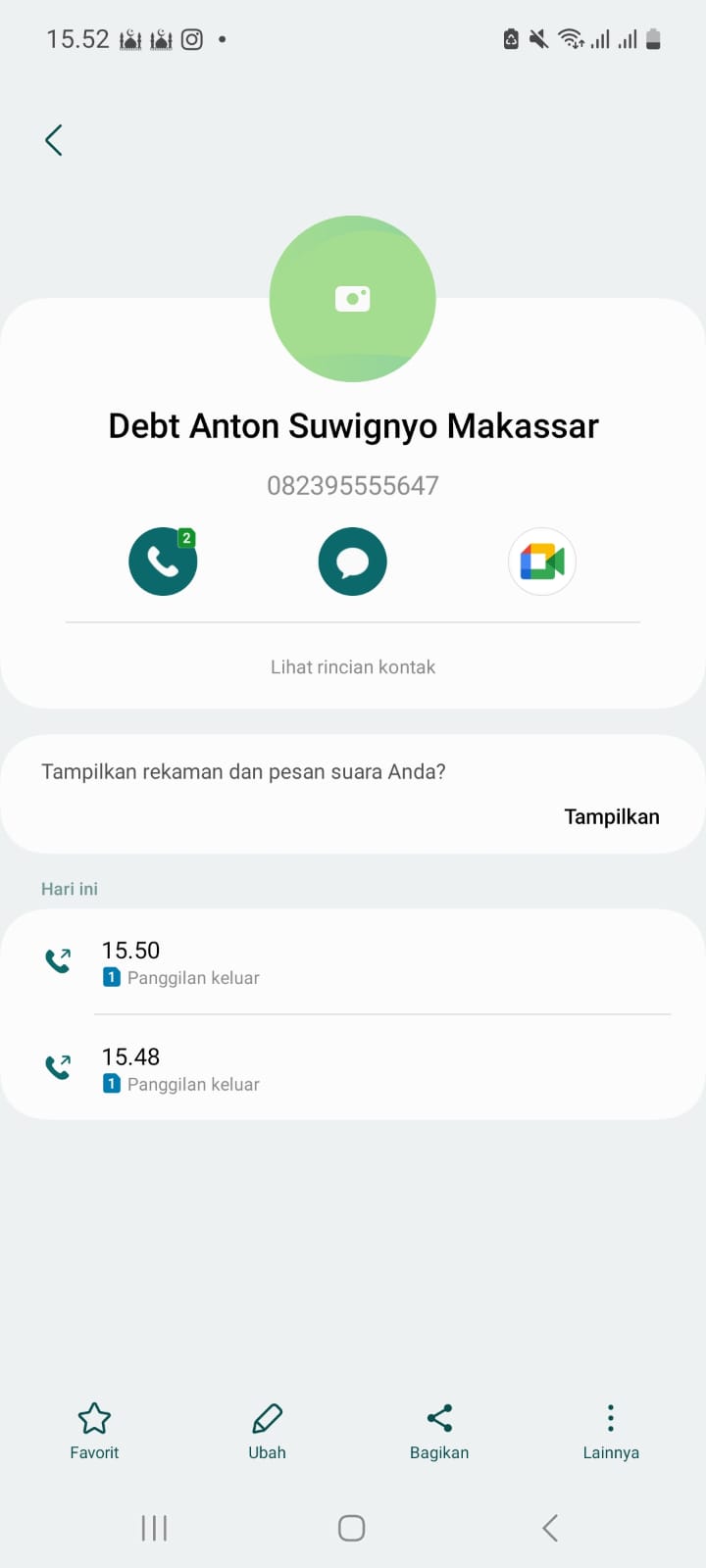
Task: Tap the back arrow at the top
Action: pos(54,139)
